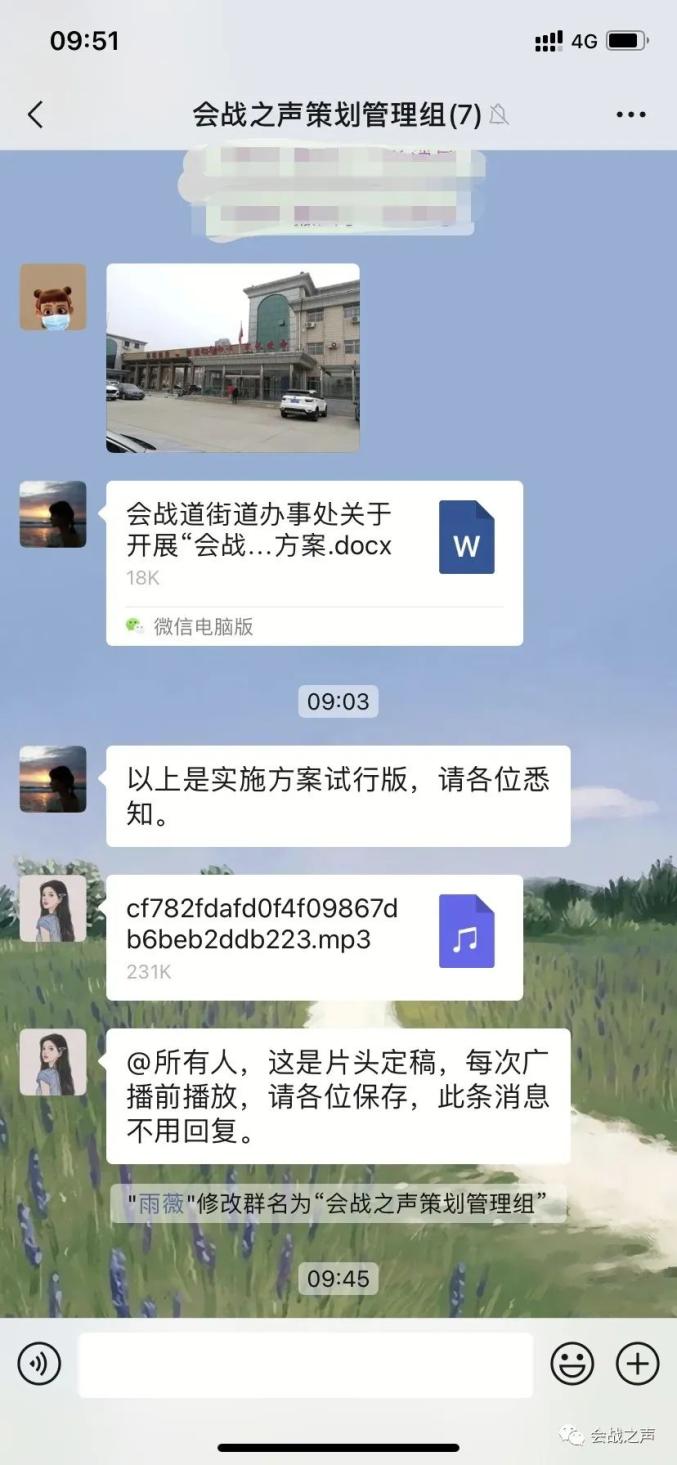The width and height of the screenshot is (677, 1465).
Task: Open the cf782fdafd0f4f09867d mp3 file
Action: click(x=314, y=937)
